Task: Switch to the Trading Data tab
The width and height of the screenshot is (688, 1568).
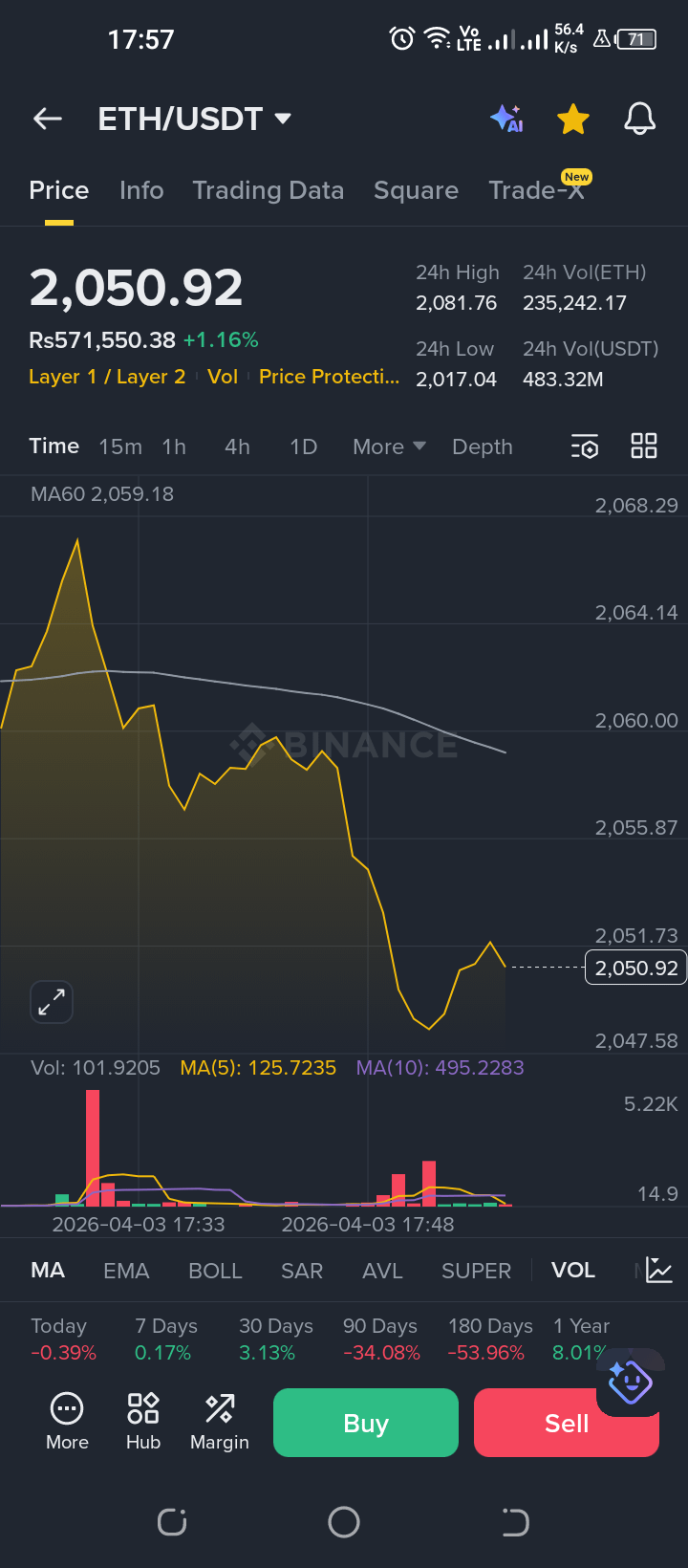Action: click(268, 190)
